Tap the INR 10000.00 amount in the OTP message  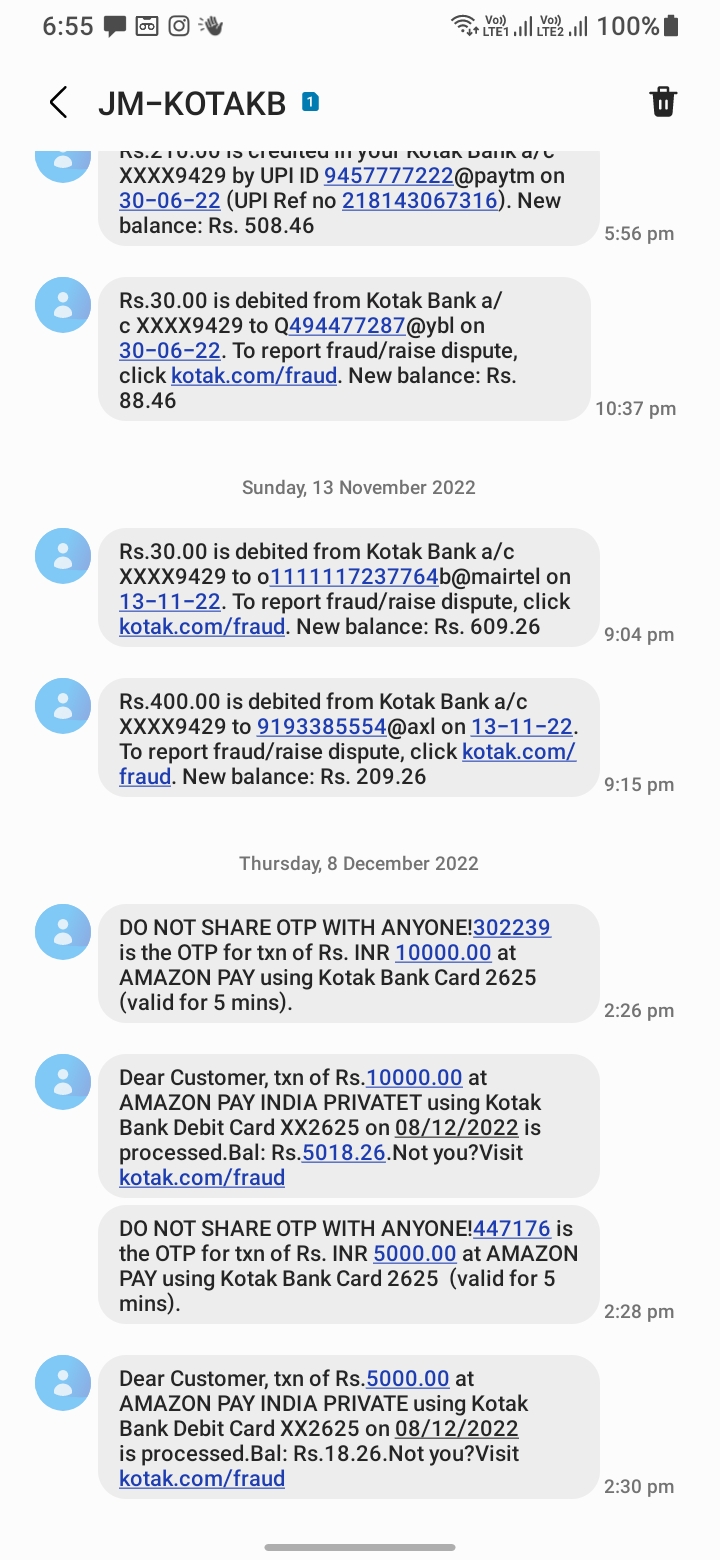[x=443, y=953]
